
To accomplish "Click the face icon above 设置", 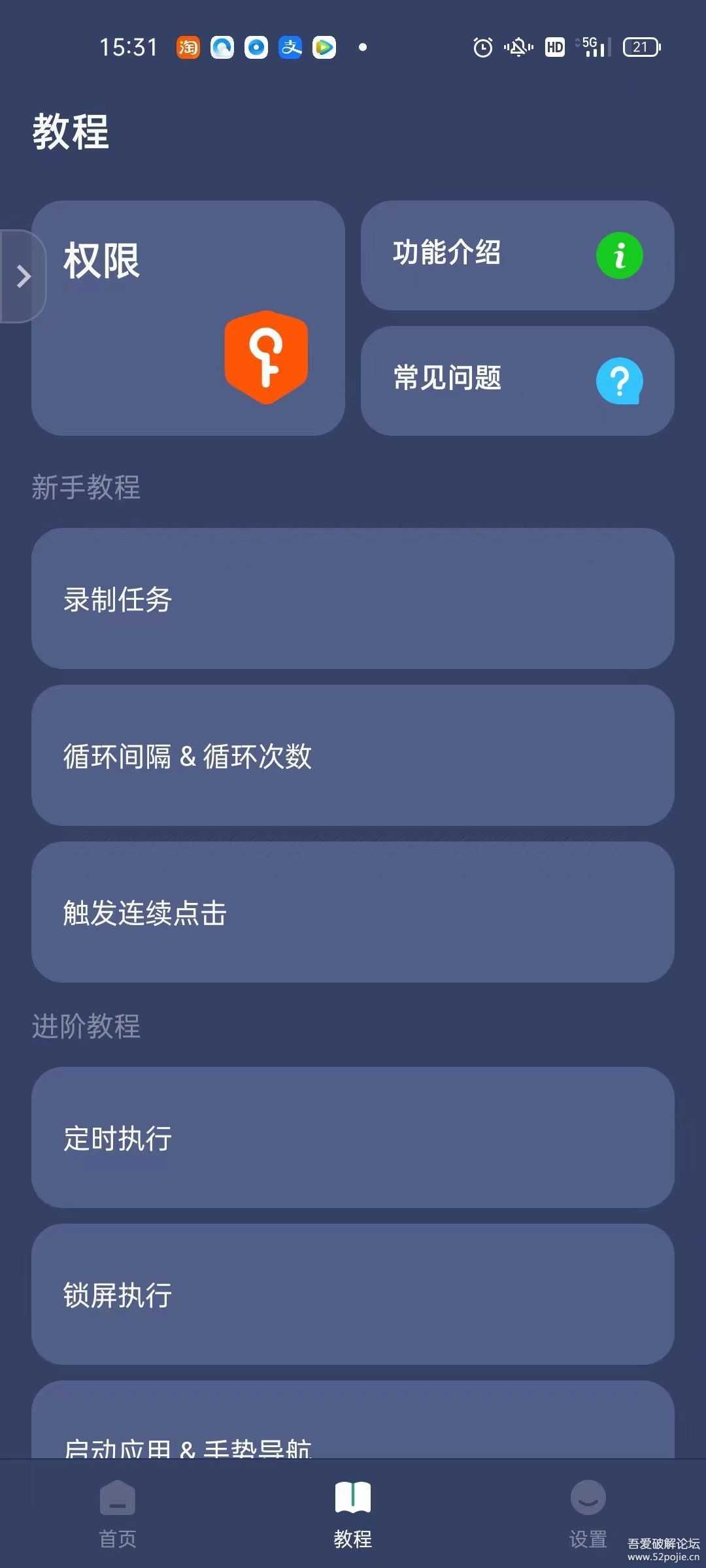I will [587, 1497].
